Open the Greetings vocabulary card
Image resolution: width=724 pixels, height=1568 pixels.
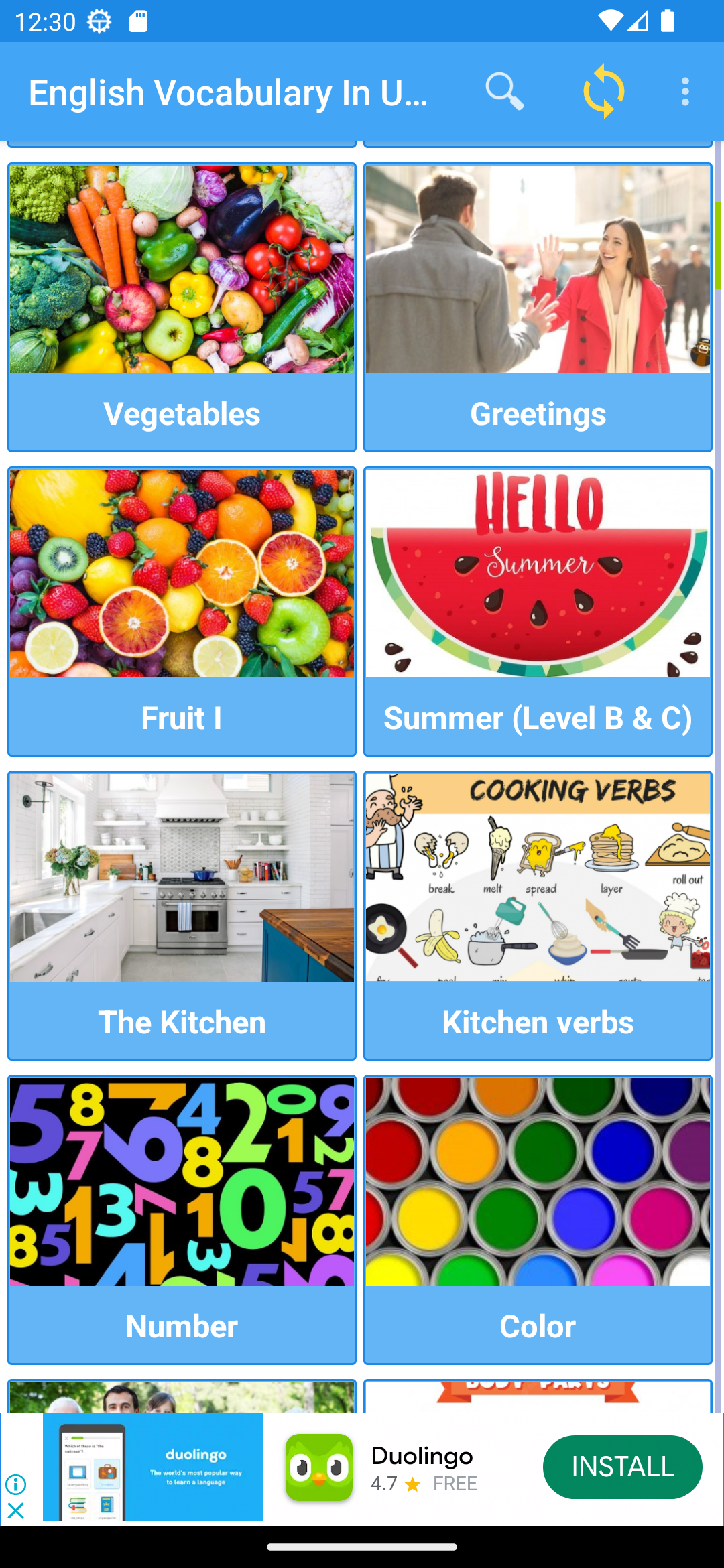[x=538, y=308]
